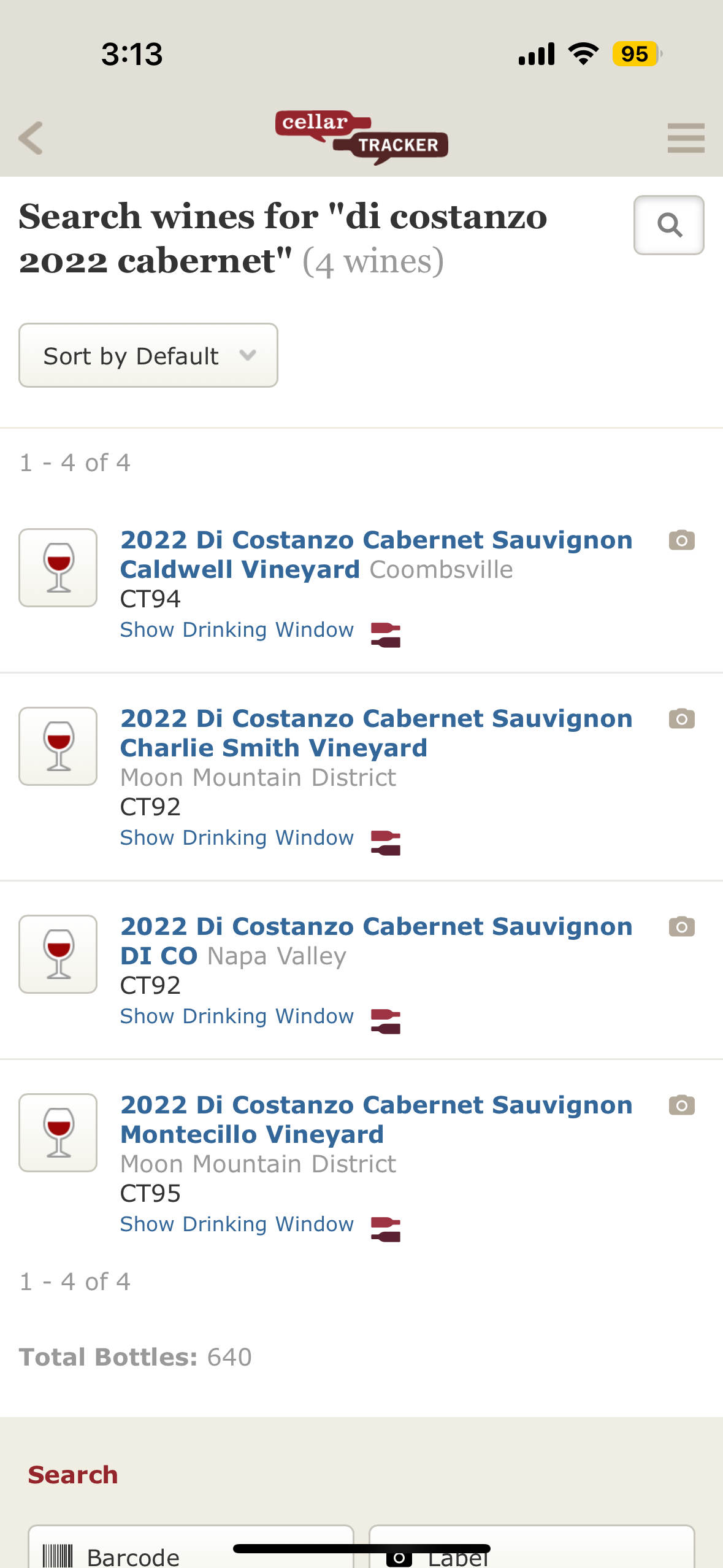Search by Barcode
This screenshot has width=723, height=1568.
(191, 1547)
